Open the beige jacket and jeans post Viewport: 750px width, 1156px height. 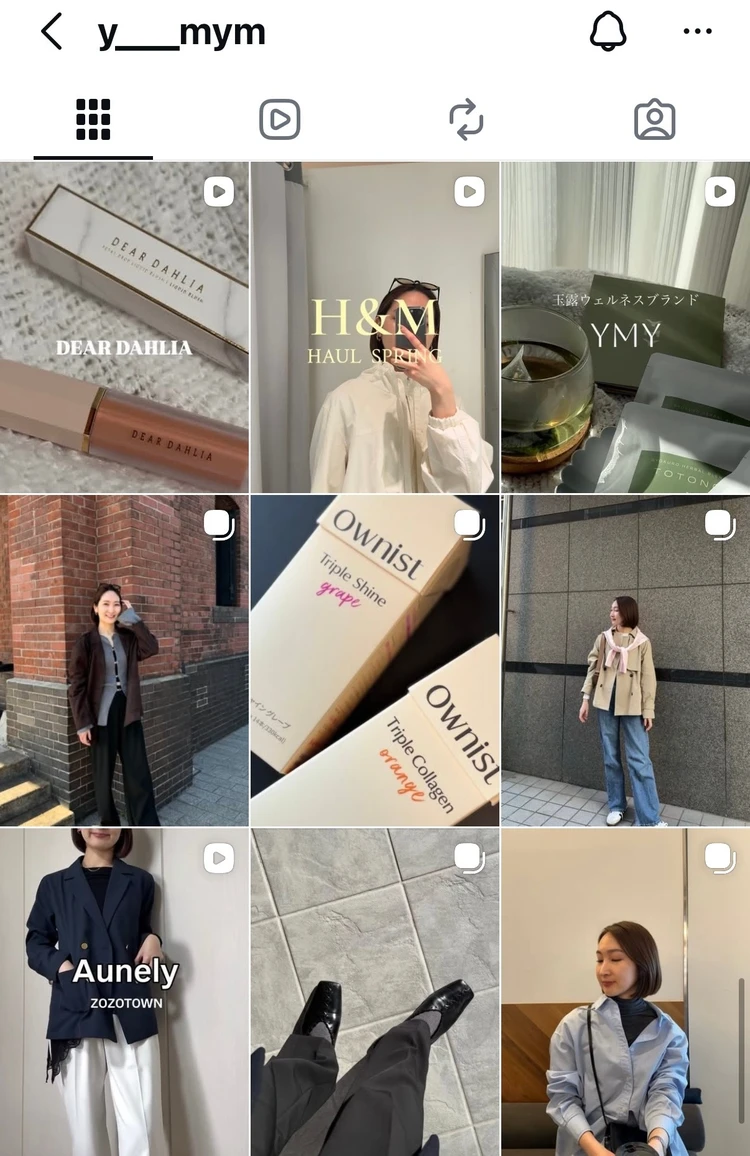(x=626, y=660)
